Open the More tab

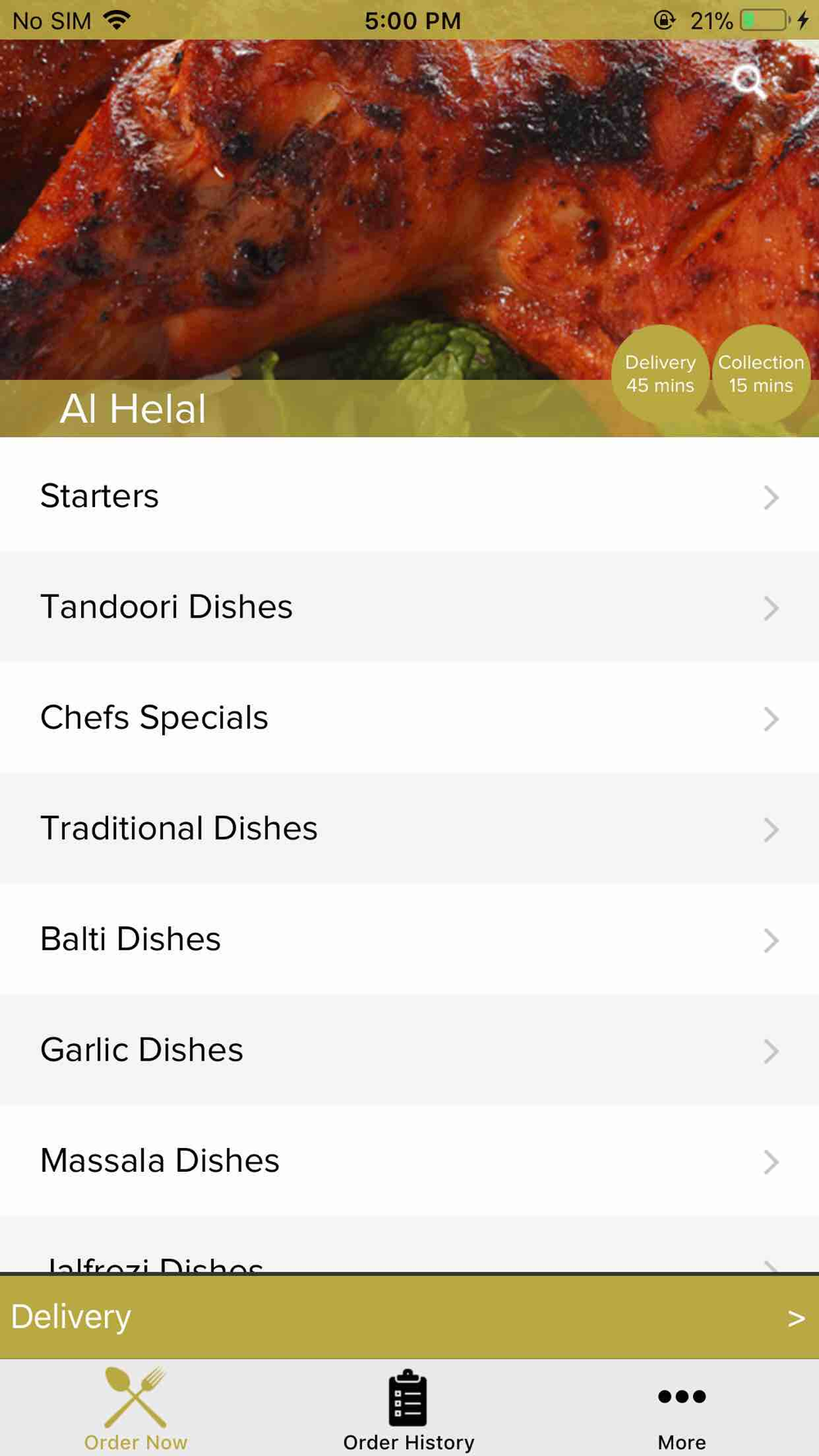click(x=681, y=1410)
